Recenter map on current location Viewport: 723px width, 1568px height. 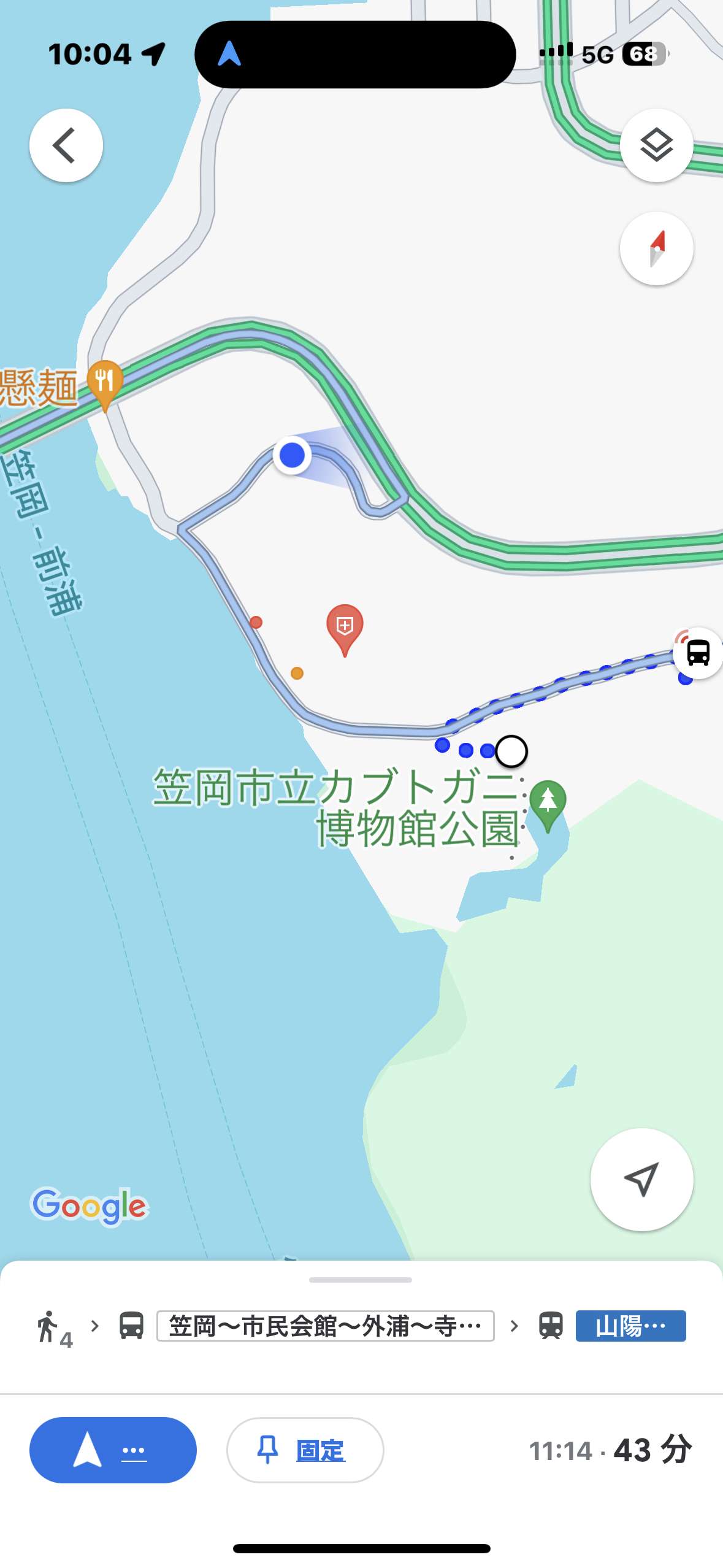point(641,1179)
